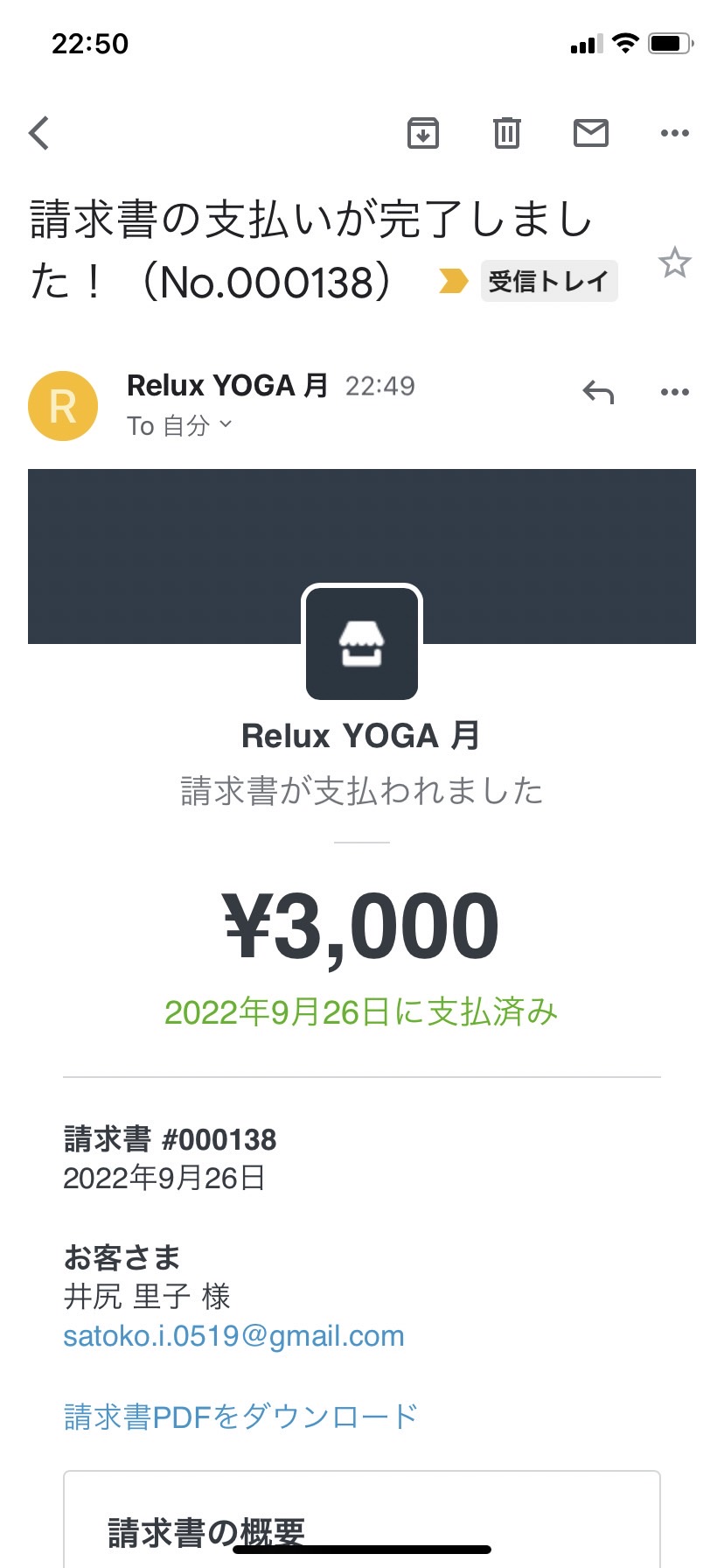Star this email
724x1568 pixels.
pyautogui.click(x=675, y=262)
